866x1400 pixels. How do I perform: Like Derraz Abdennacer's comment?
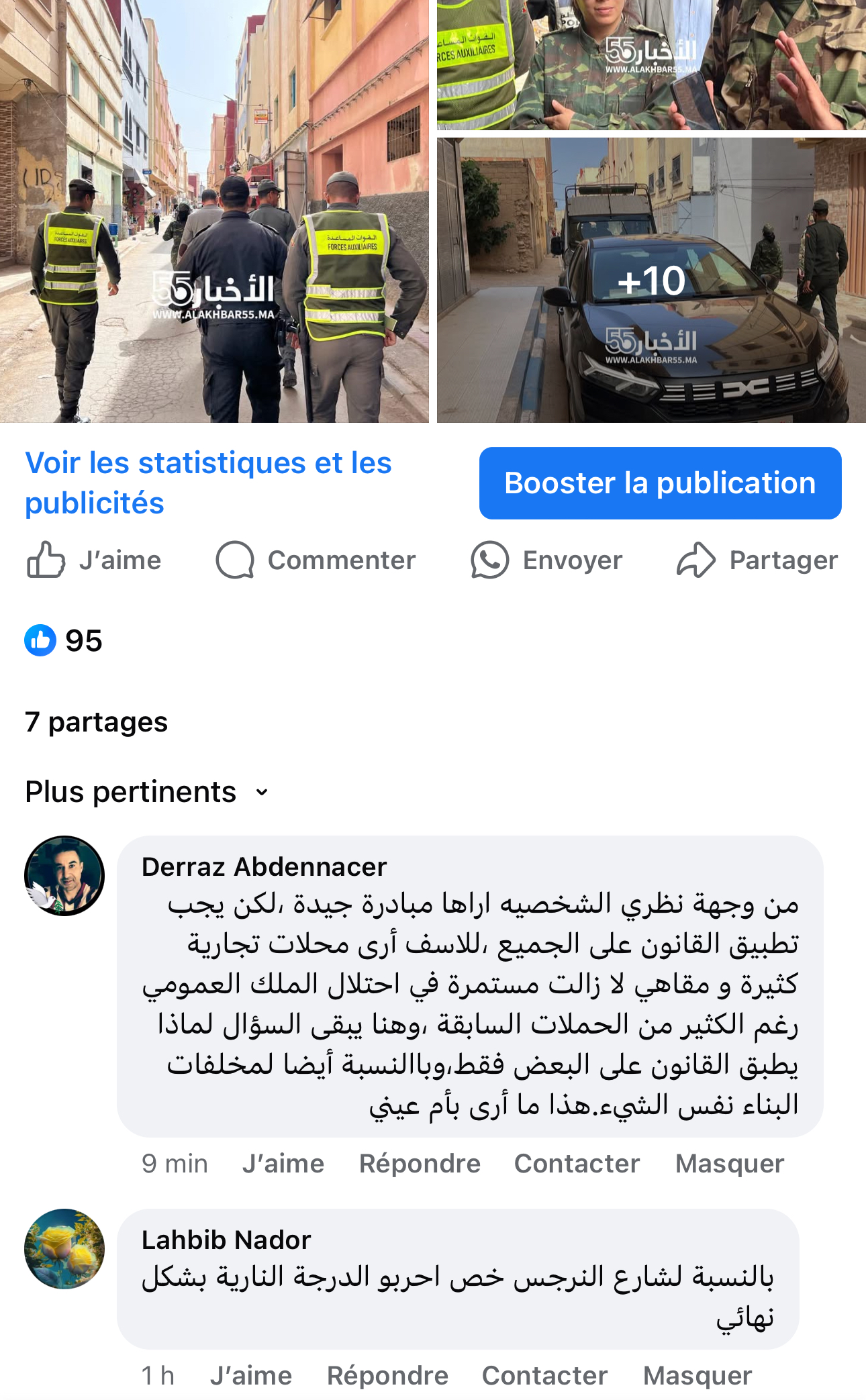(x=283, y=1164)
